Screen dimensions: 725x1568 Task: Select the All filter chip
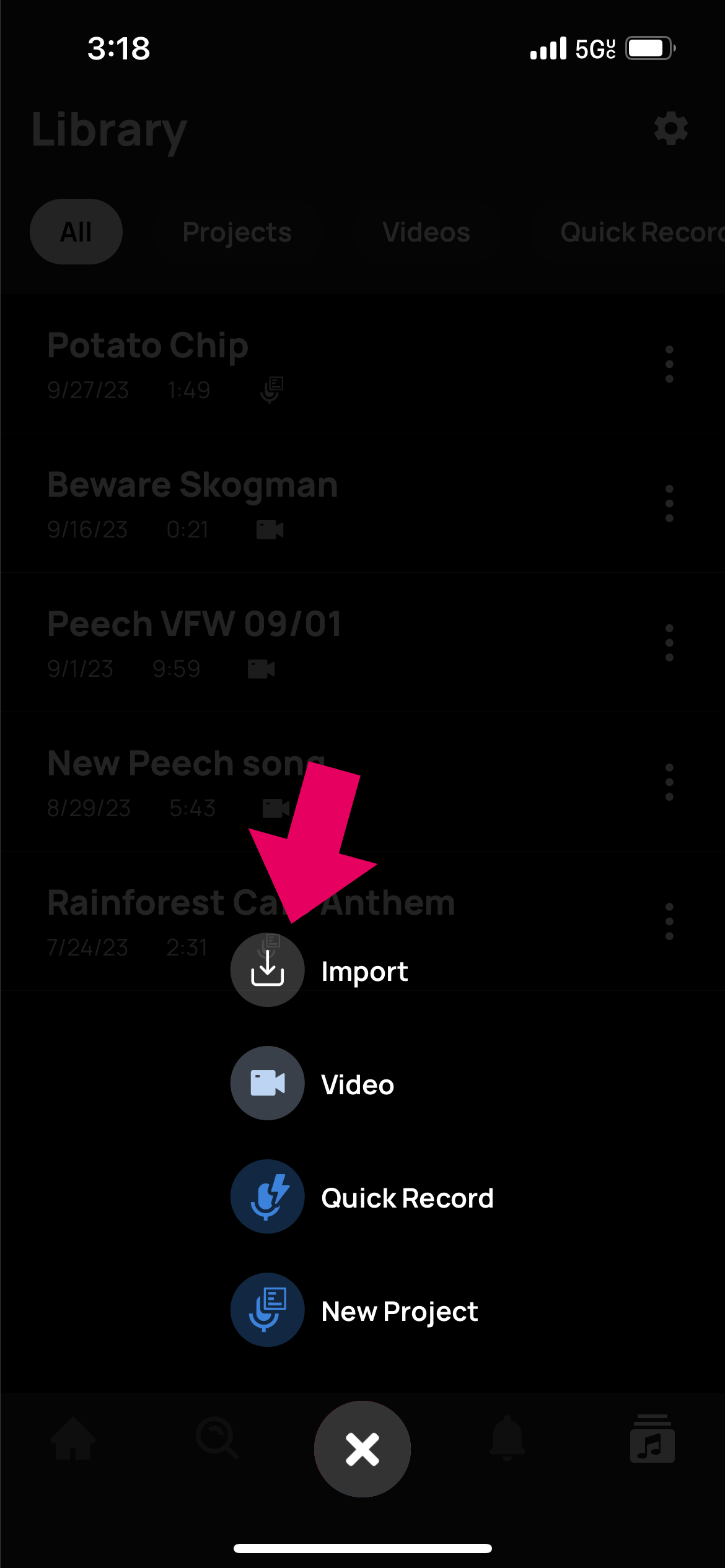(76, 231)
